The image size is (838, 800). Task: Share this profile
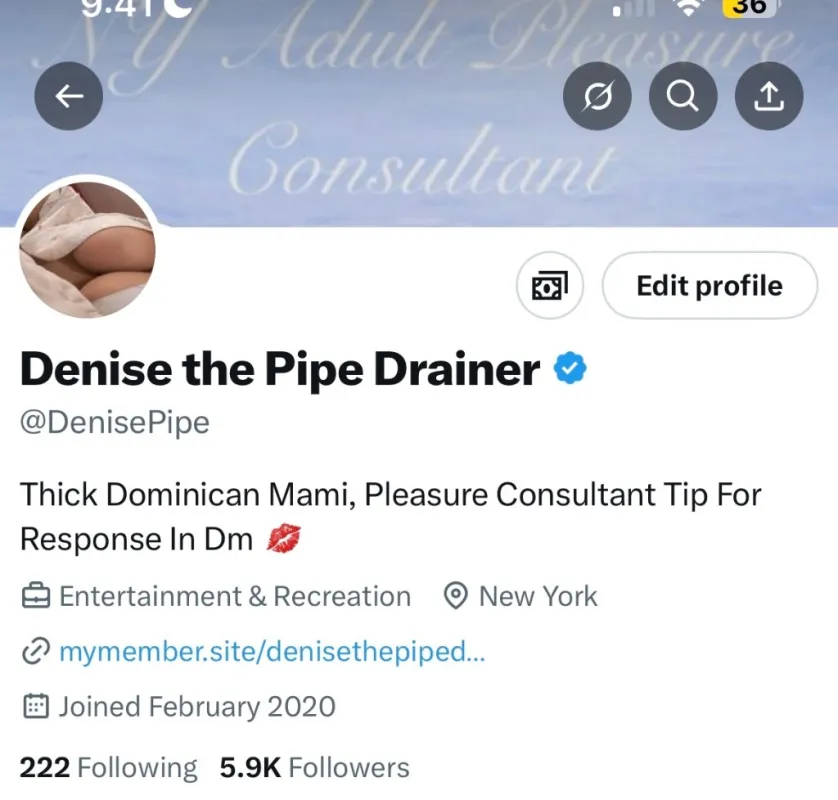click(768, 96)
